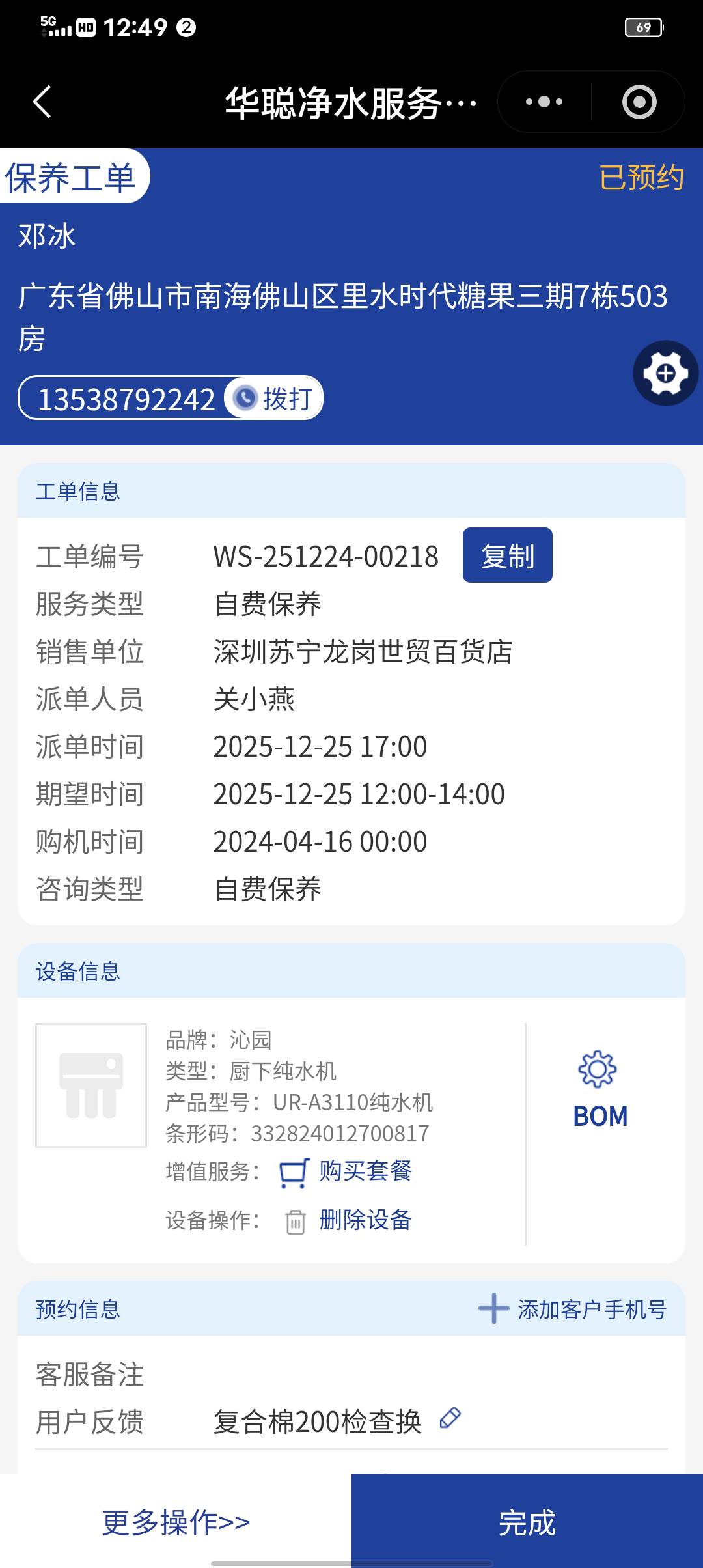703x1568 pixels.
Task: Close the mini program with the circle icon
Action: [639, 102]
